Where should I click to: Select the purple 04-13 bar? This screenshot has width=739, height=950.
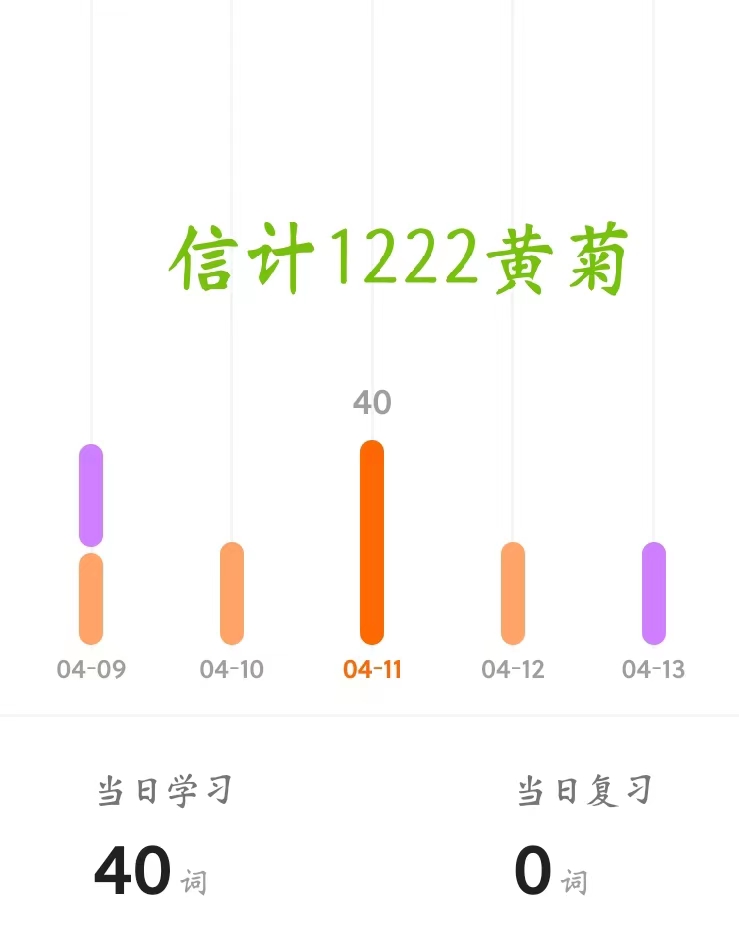pos(654,593)
